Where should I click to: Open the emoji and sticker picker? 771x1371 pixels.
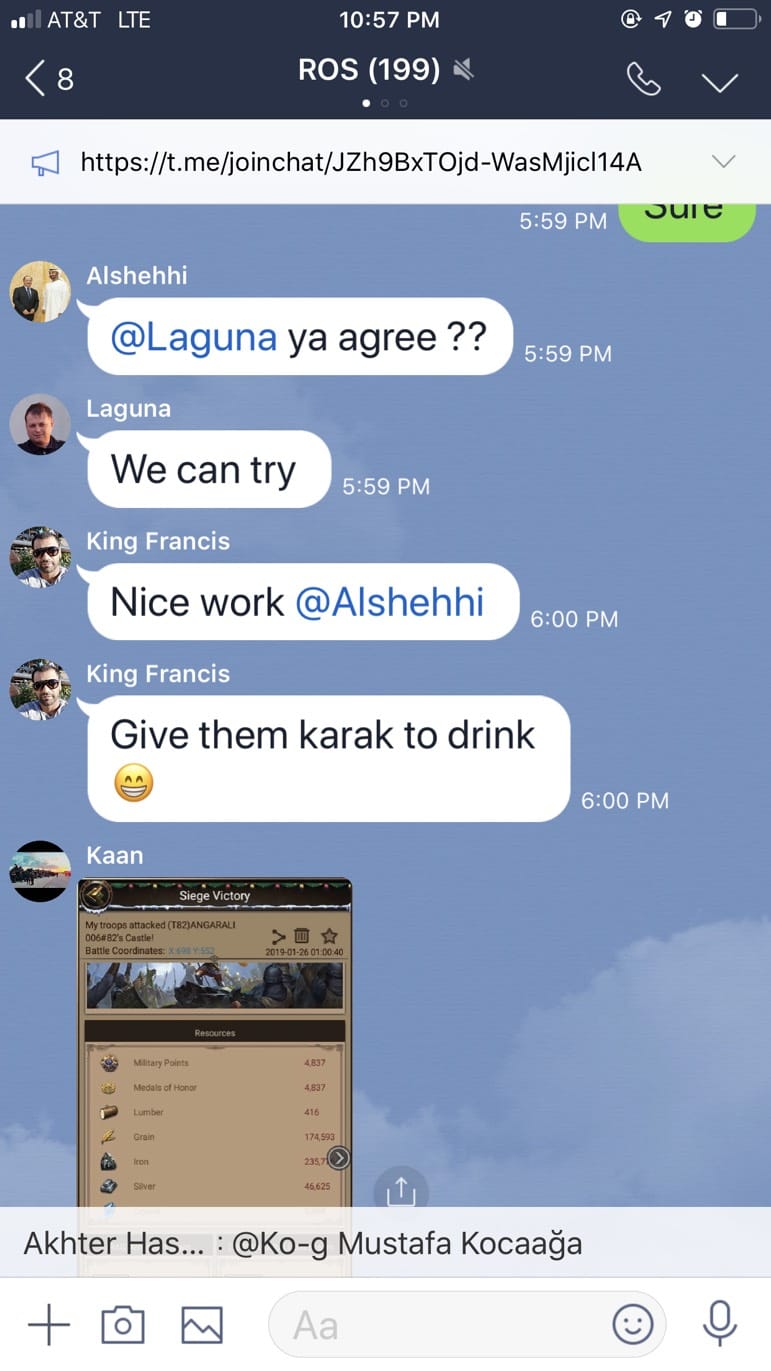[x=632, y=1326]
